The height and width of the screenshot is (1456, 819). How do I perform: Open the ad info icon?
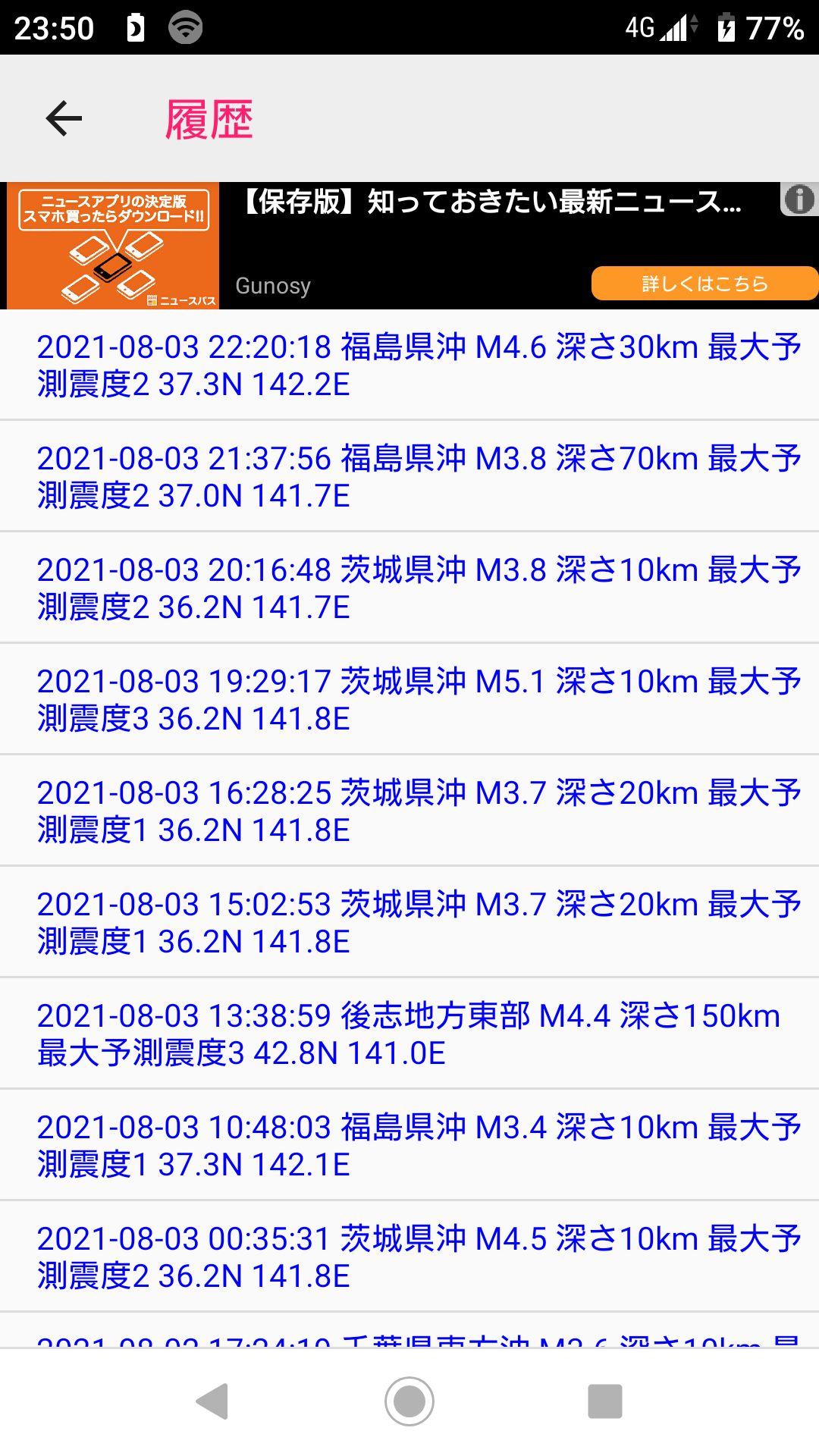[x=799, y=200]
